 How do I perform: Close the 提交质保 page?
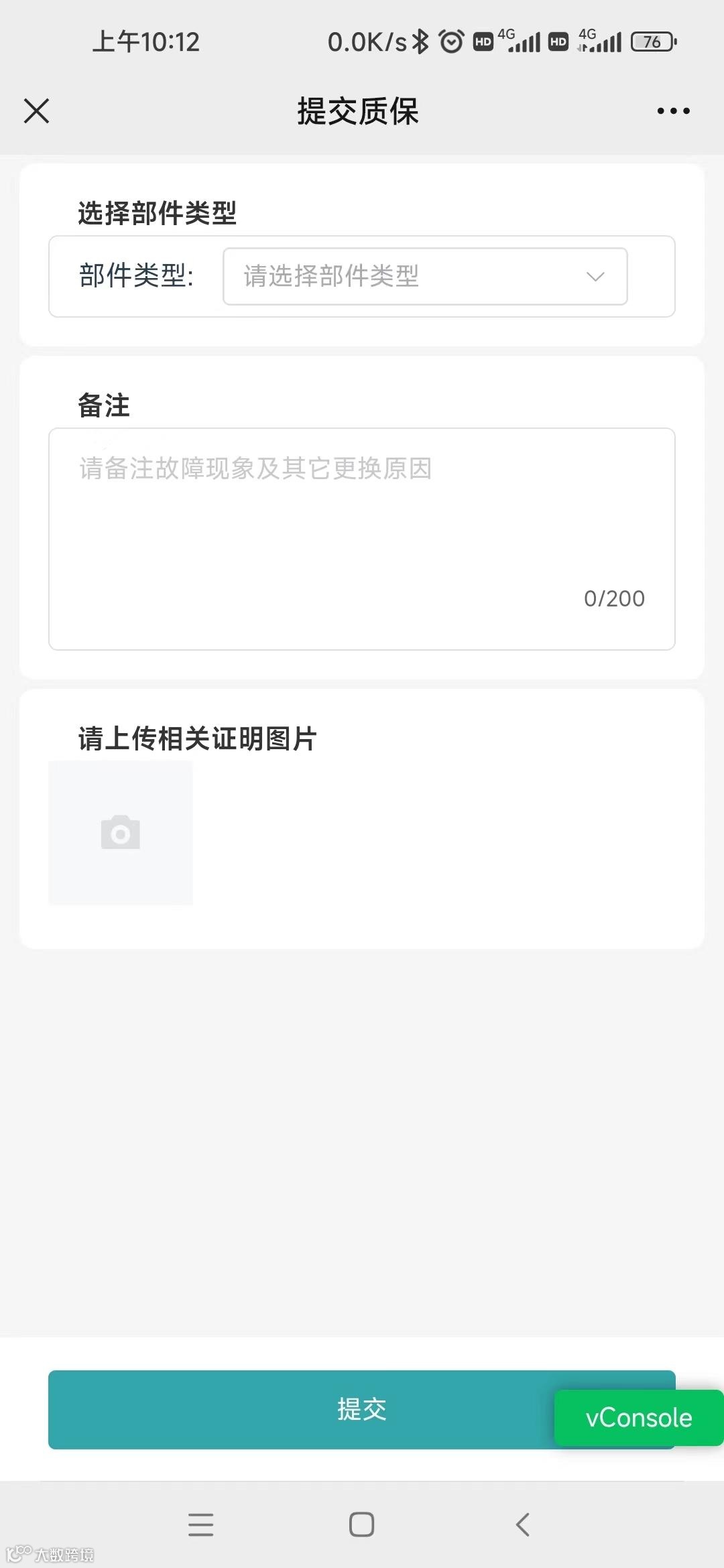point(37,111)
